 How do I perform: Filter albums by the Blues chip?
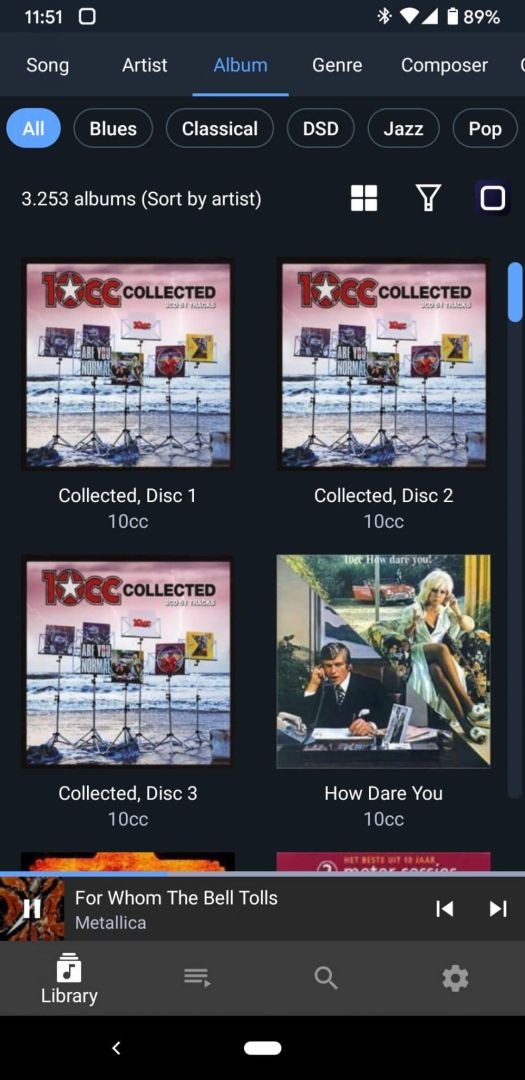pyautogui.click(x=113, y=128)
